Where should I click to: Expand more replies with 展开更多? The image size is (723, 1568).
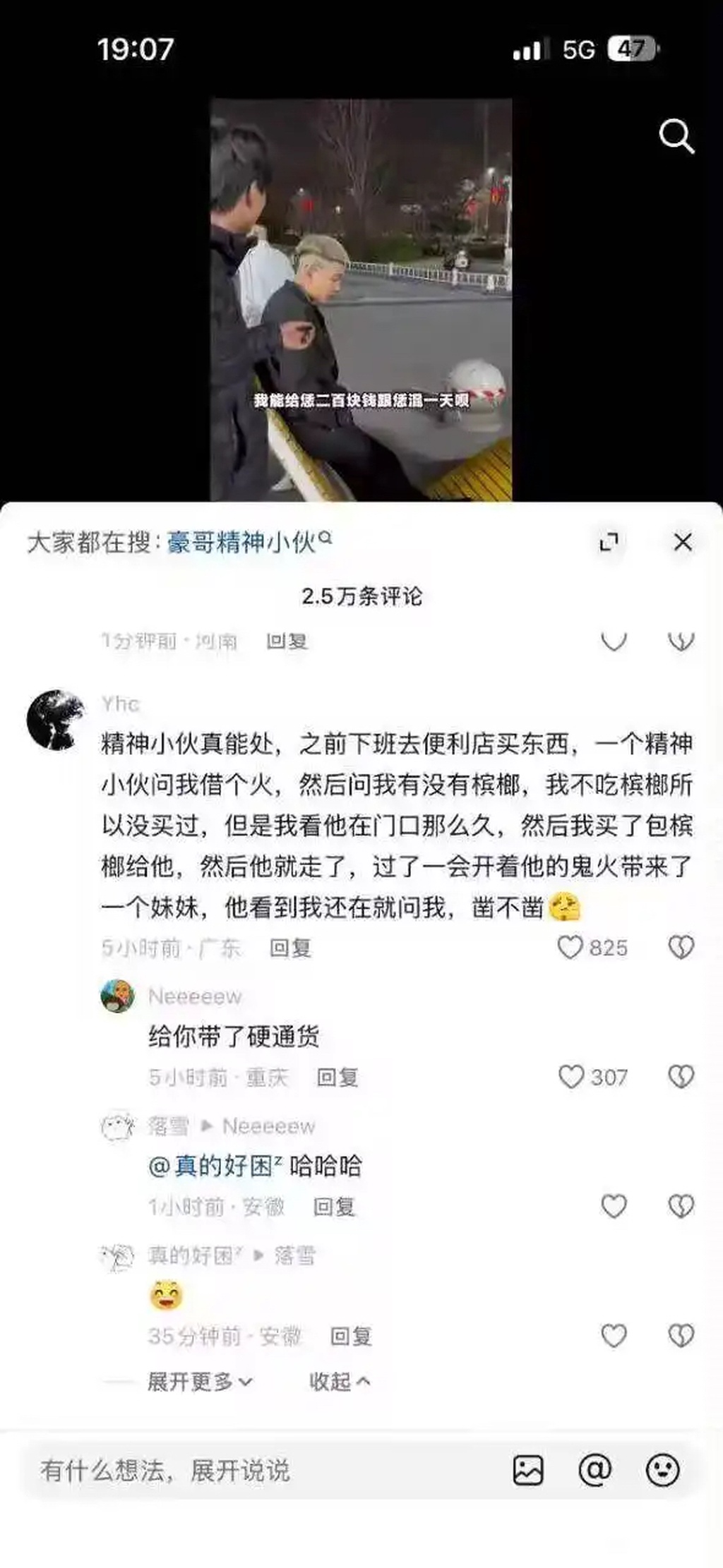click(198, 1381)
